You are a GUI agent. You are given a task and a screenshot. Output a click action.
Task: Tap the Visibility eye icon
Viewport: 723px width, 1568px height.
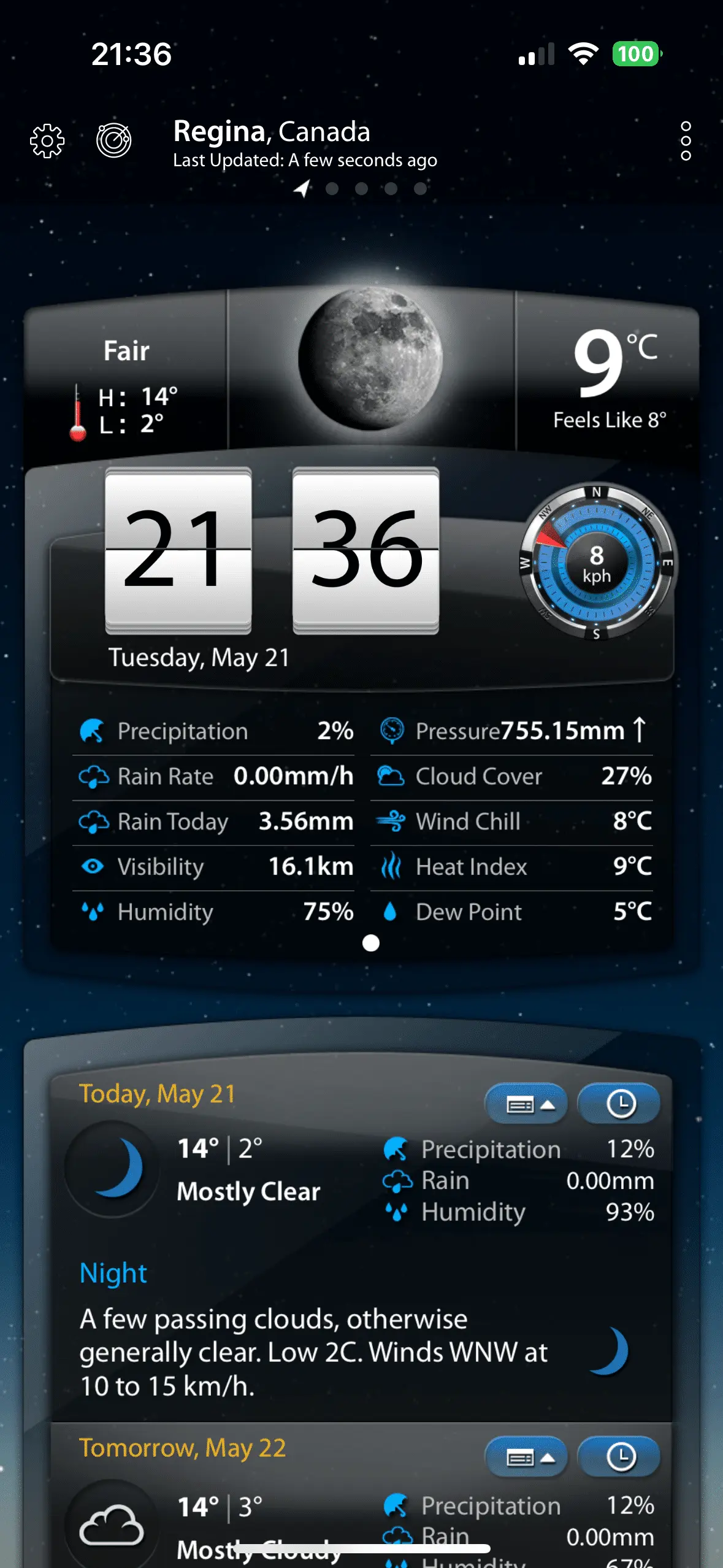click(92, 867)
